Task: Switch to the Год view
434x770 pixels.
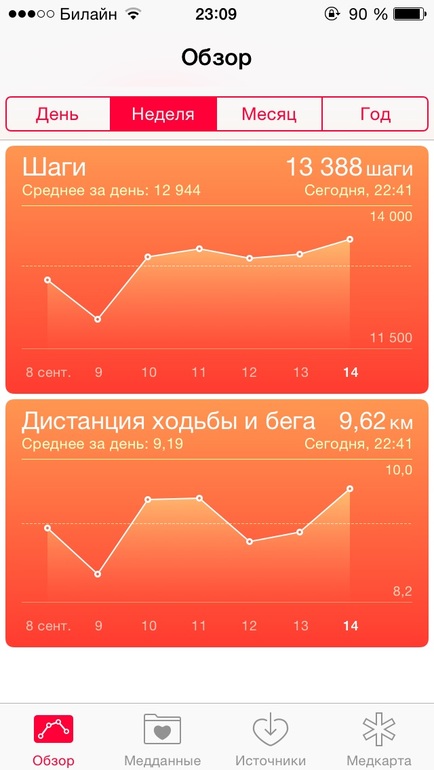Action: point(375,114)
